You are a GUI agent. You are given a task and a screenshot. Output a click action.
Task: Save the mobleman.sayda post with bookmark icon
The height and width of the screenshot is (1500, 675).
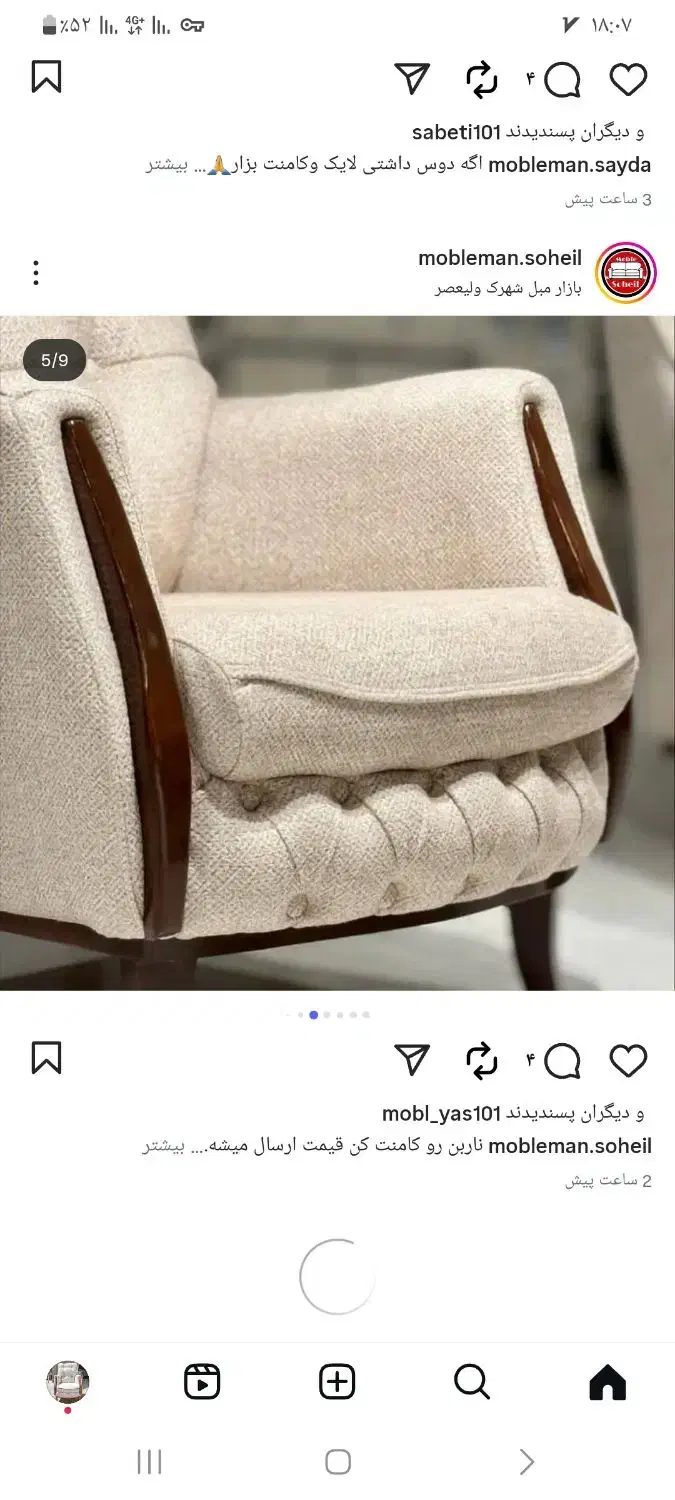point(46,77)
